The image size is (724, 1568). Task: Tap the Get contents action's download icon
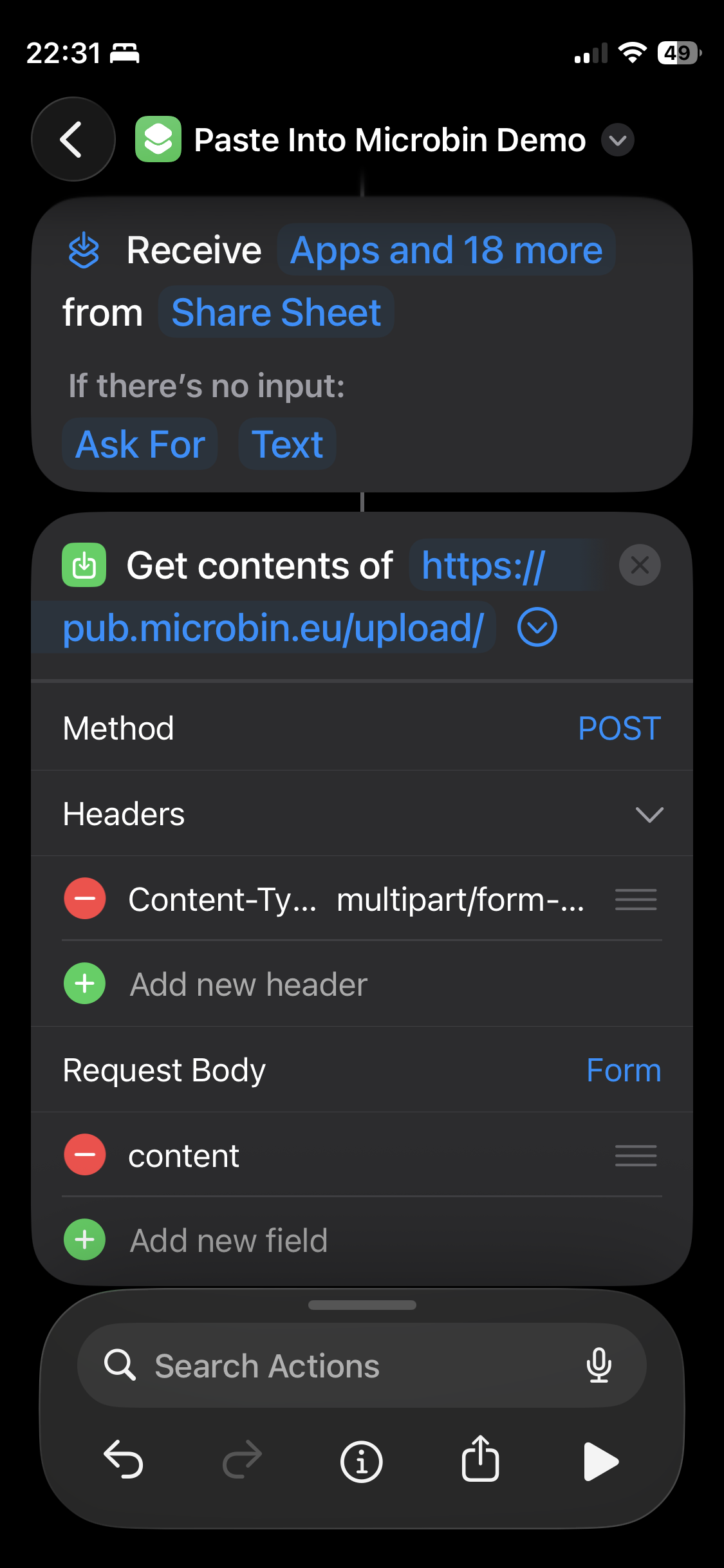click(x=83, y=565)
